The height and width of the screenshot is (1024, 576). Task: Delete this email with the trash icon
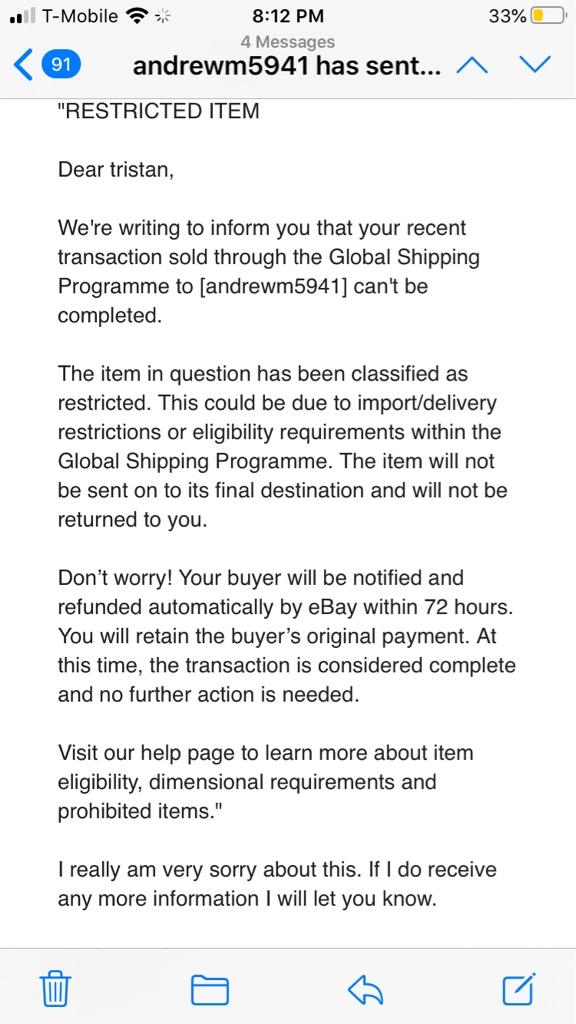coord(56,988)
